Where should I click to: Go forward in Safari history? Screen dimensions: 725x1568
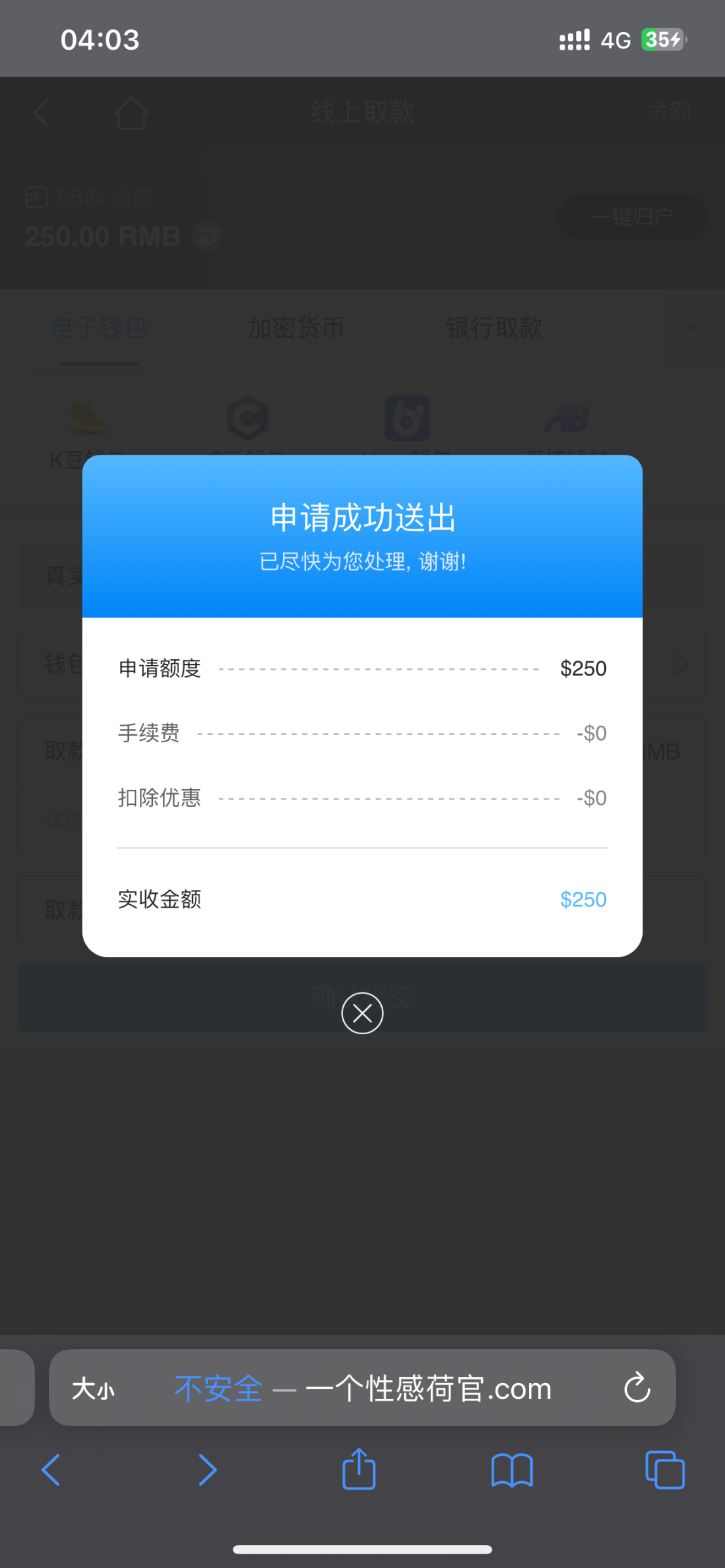(207, 1470)
